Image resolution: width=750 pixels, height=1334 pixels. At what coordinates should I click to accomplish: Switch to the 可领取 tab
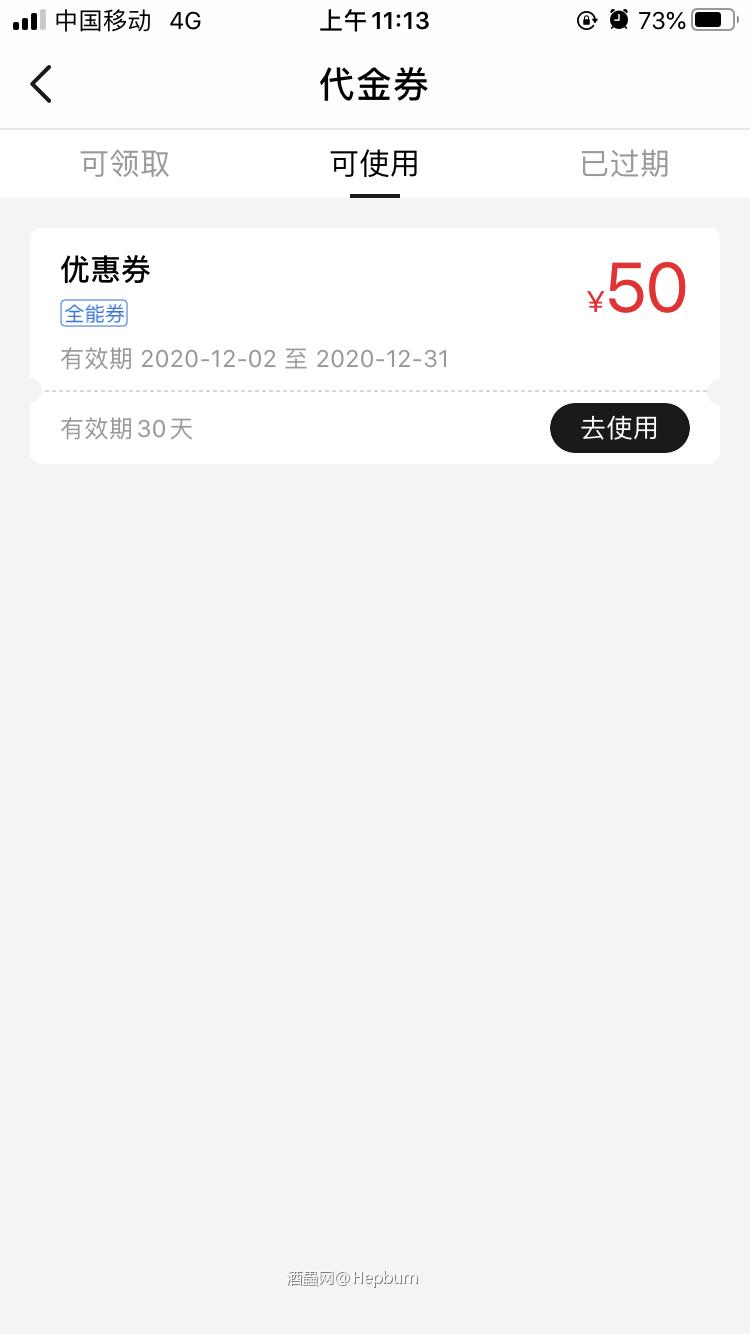[x=124, y=164]
